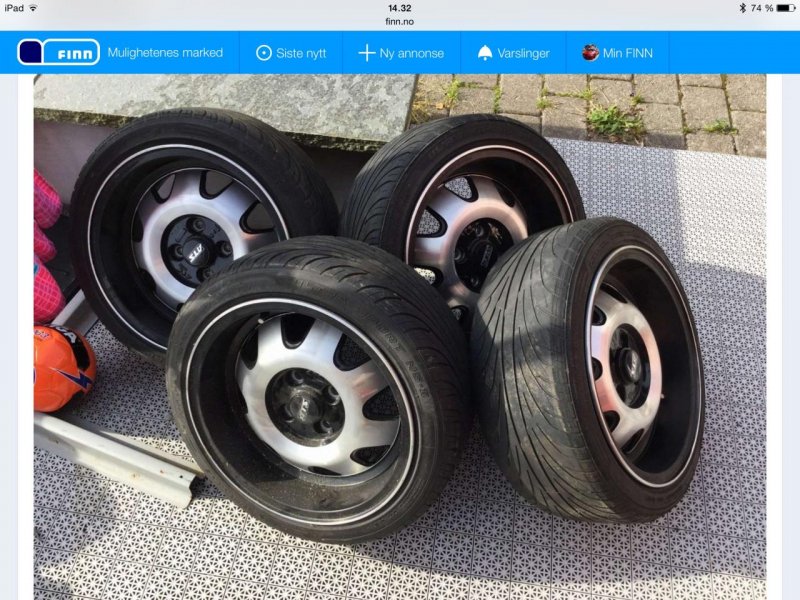Open the FINN home logo

59,52
